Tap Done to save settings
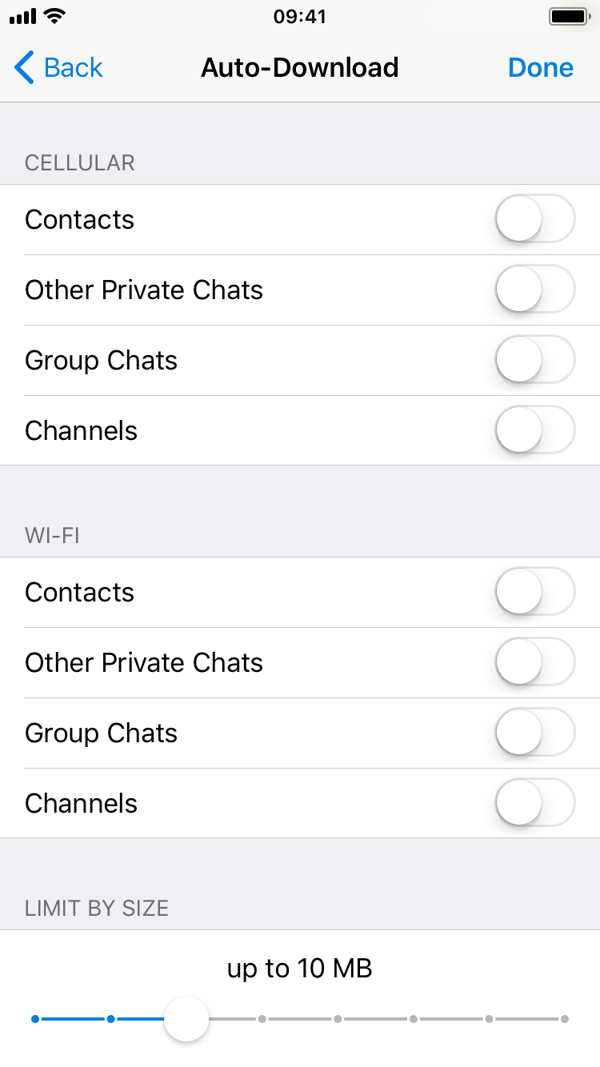600x1067 pixels. coord(540,68)
